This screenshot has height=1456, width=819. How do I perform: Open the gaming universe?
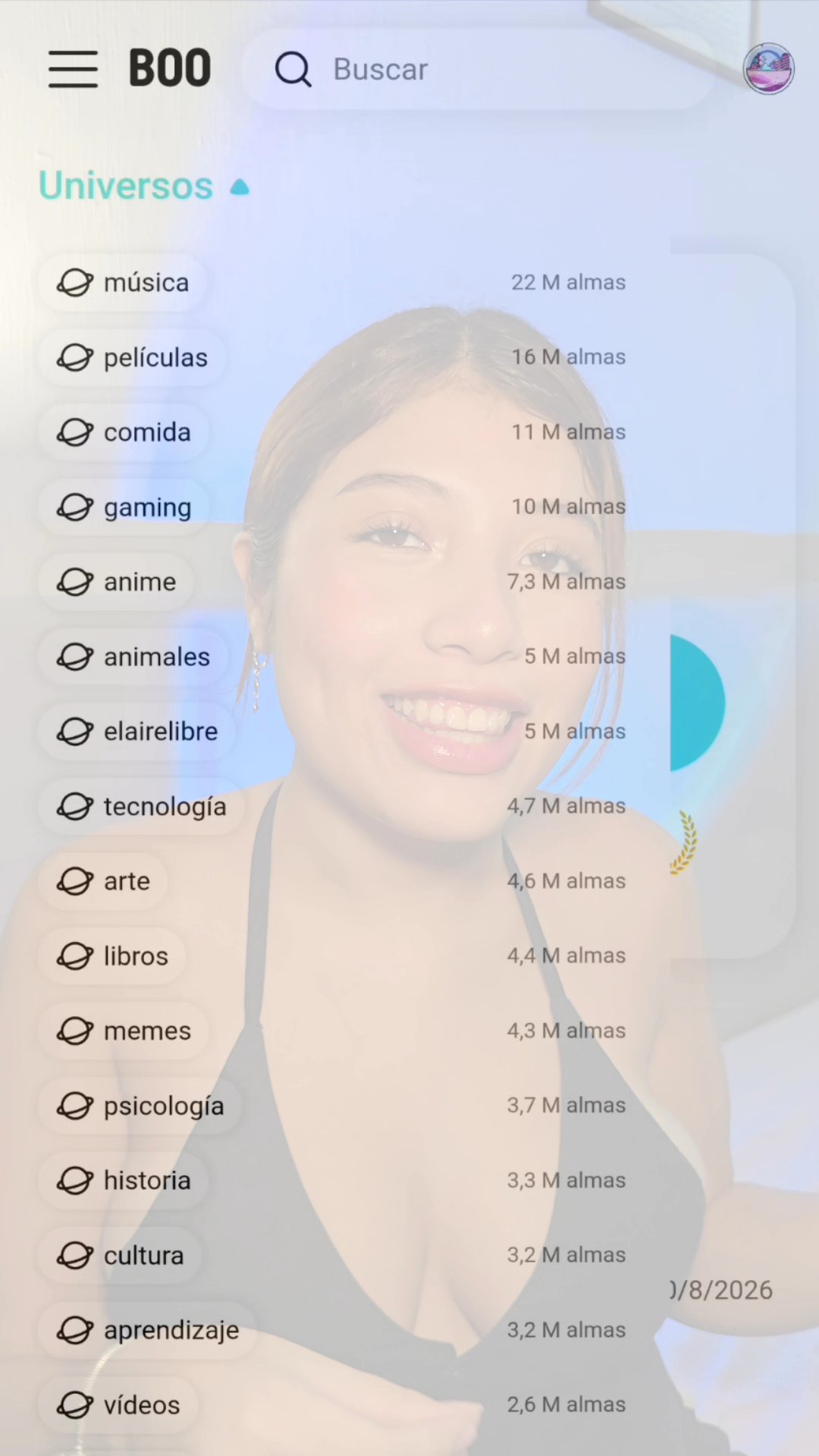(x=124, y=507)
